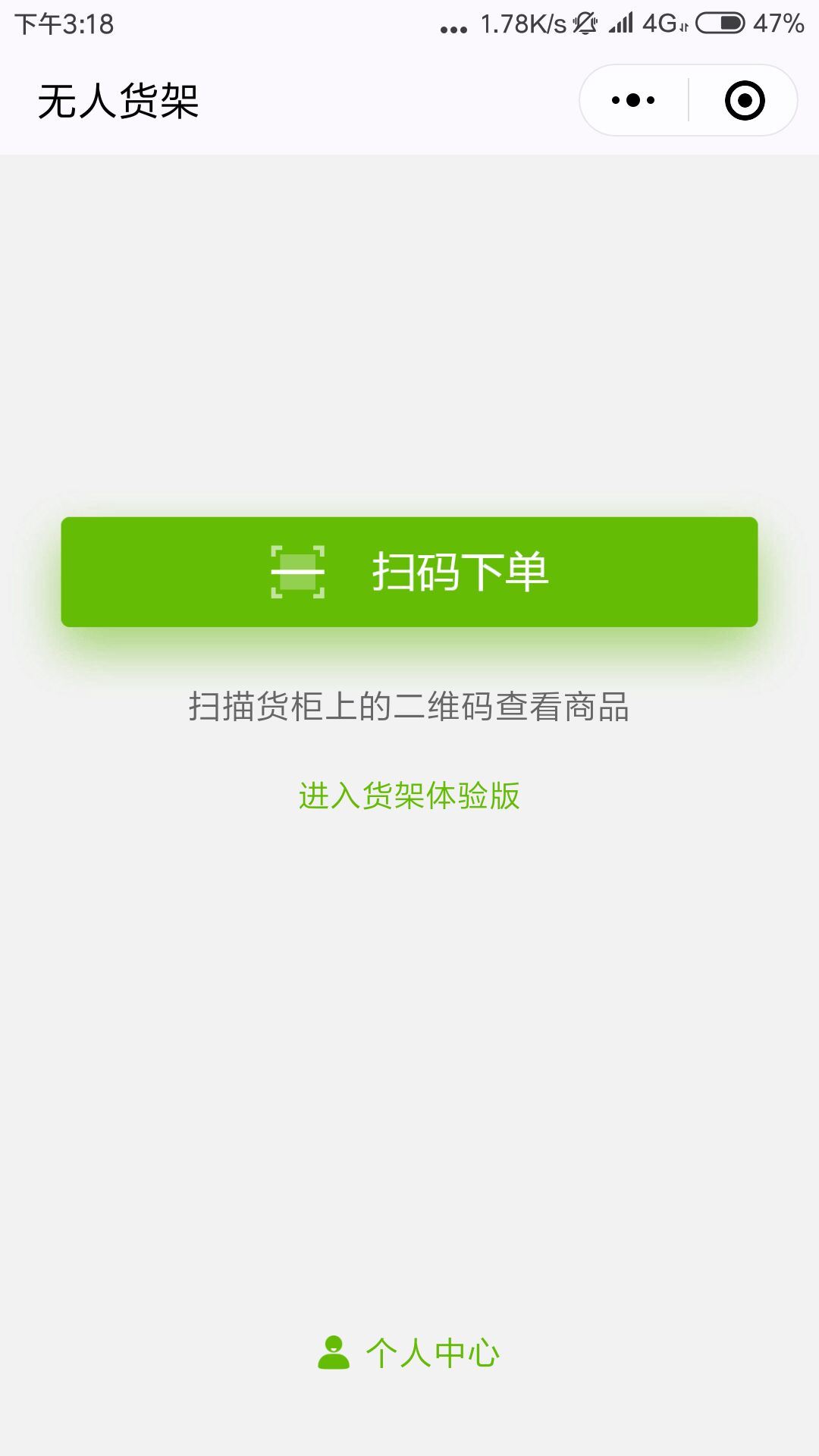This screenshot has width=819, height=1456.
Task: Close the mini program via the circle icon
Action: 744,100
